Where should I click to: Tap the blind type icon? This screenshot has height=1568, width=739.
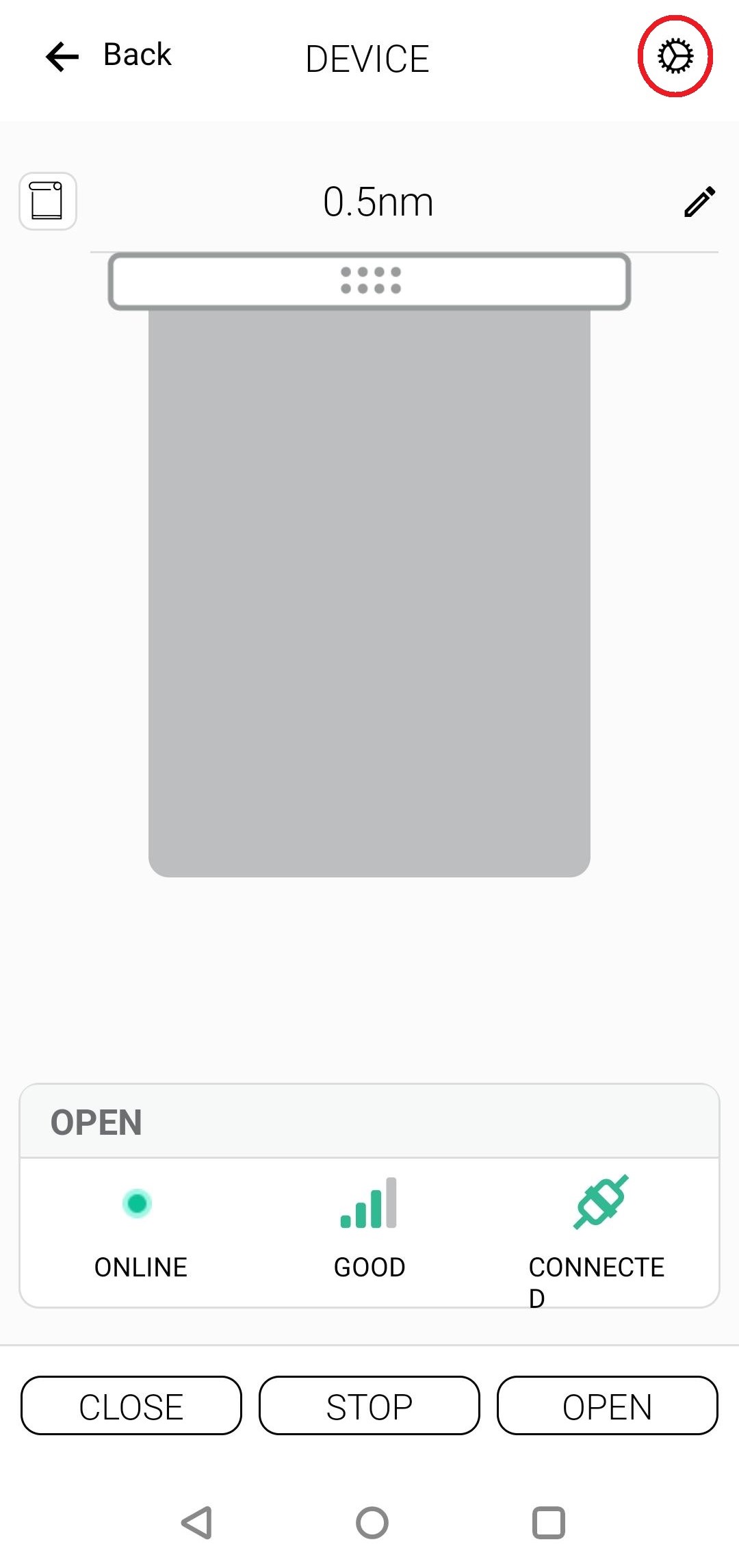pyautogui.click(x=48, y=201)
